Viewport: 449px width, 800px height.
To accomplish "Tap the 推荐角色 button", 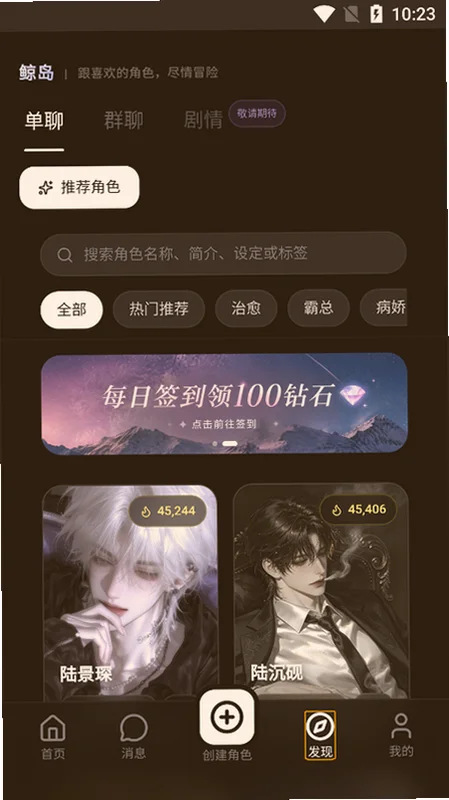I will (x=79, y=187).
